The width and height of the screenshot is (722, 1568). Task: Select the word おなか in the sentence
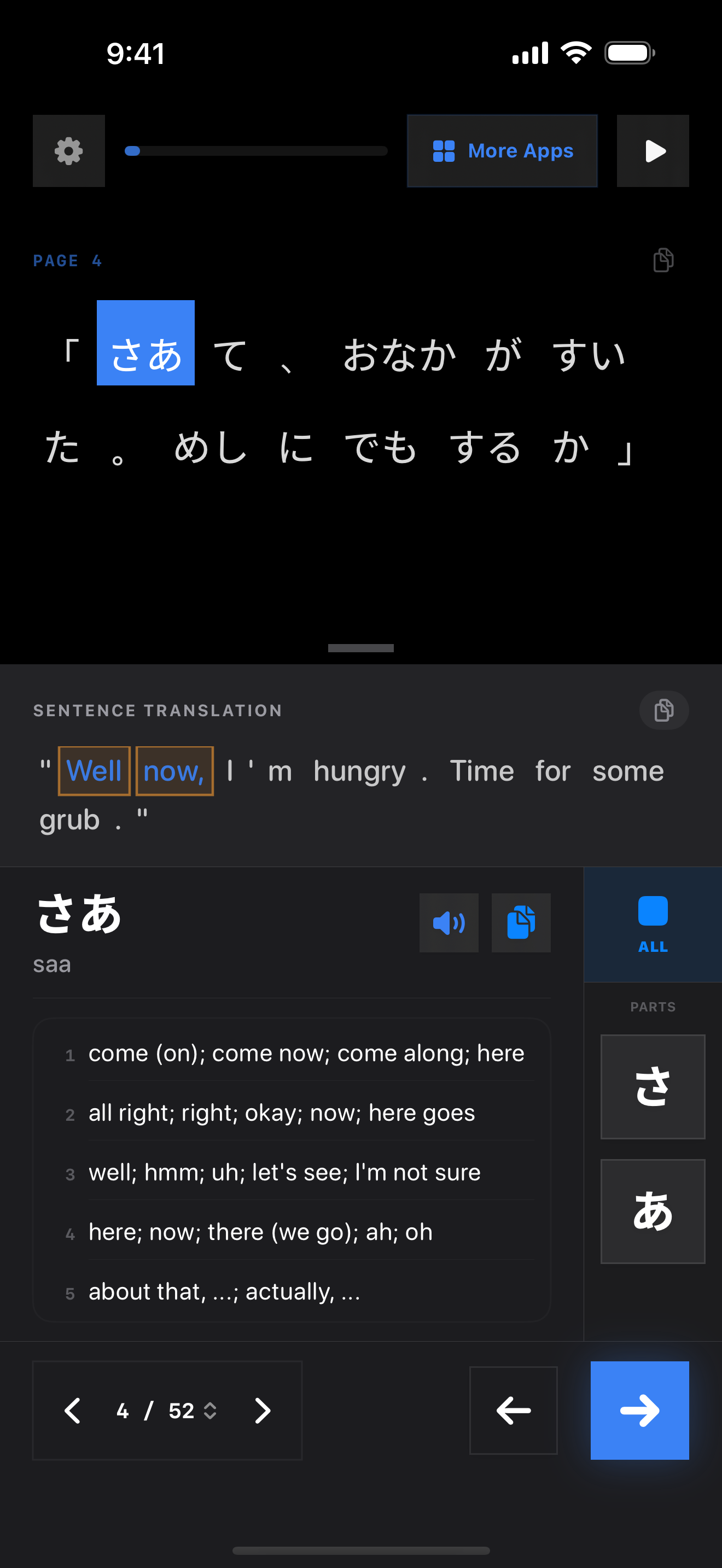tap(399, 354)
